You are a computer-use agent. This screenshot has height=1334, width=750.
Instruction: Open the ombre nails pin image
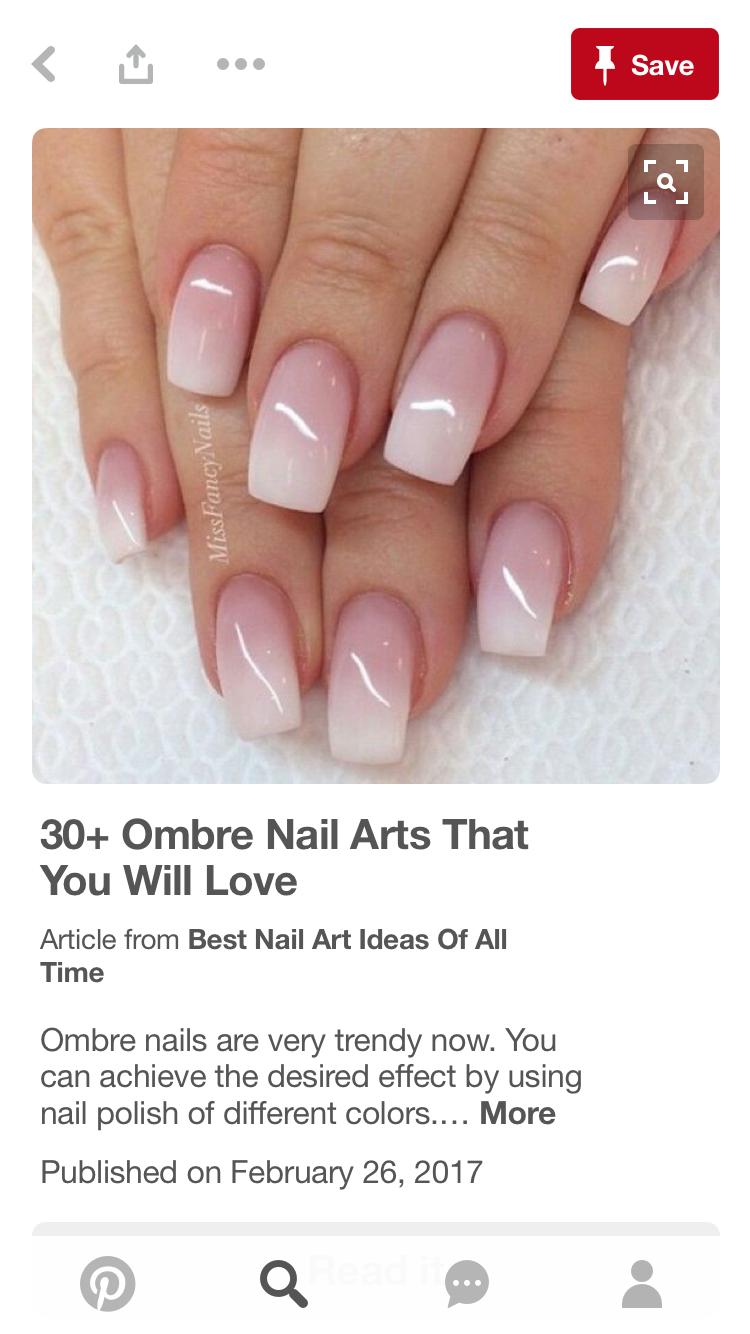point(376,456)
